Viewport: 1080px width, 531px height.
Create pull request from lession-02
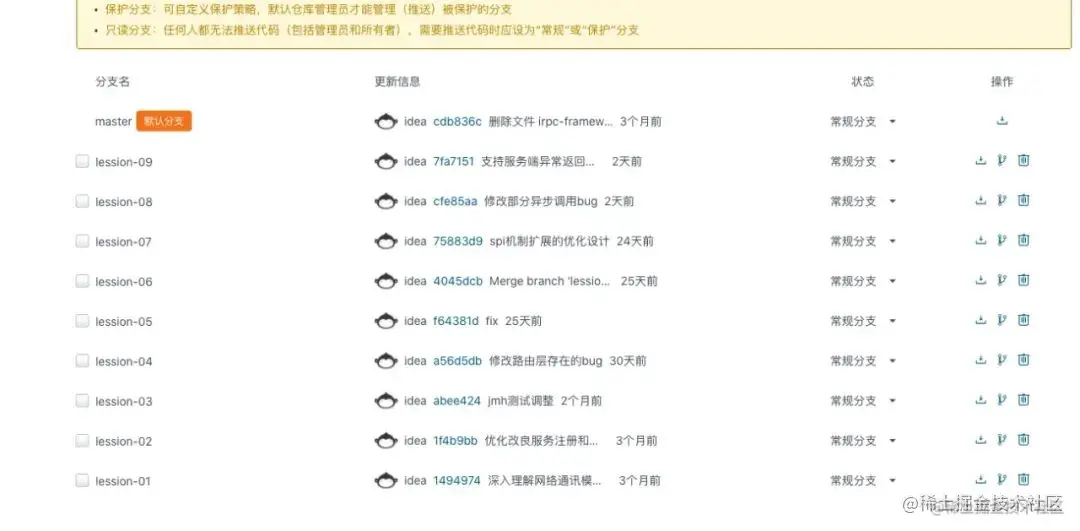pyautogui.click(x=1002, y=441)
